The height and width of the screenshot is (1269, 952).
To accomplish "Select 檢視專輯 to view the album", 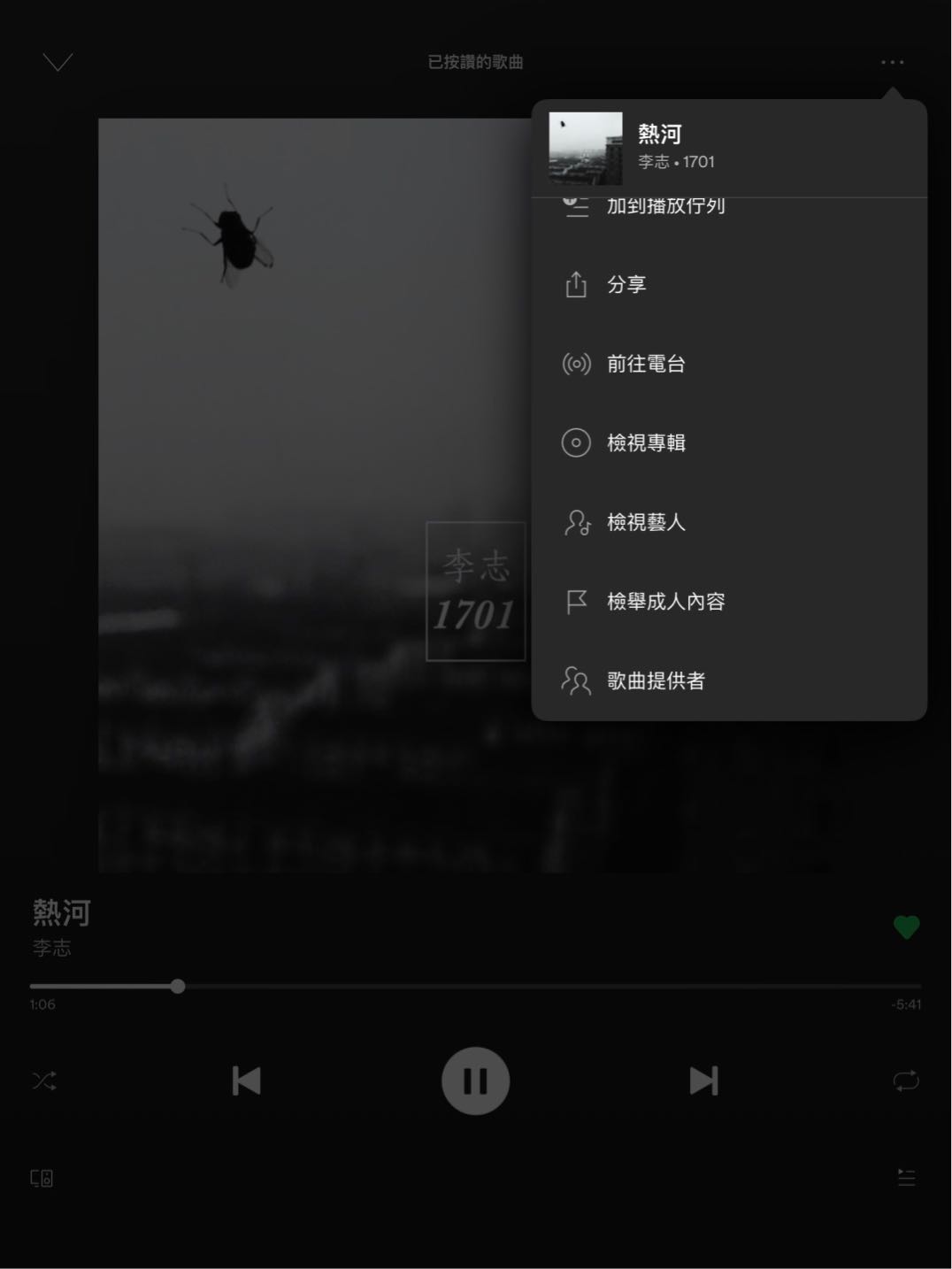I will coord(646,442).
